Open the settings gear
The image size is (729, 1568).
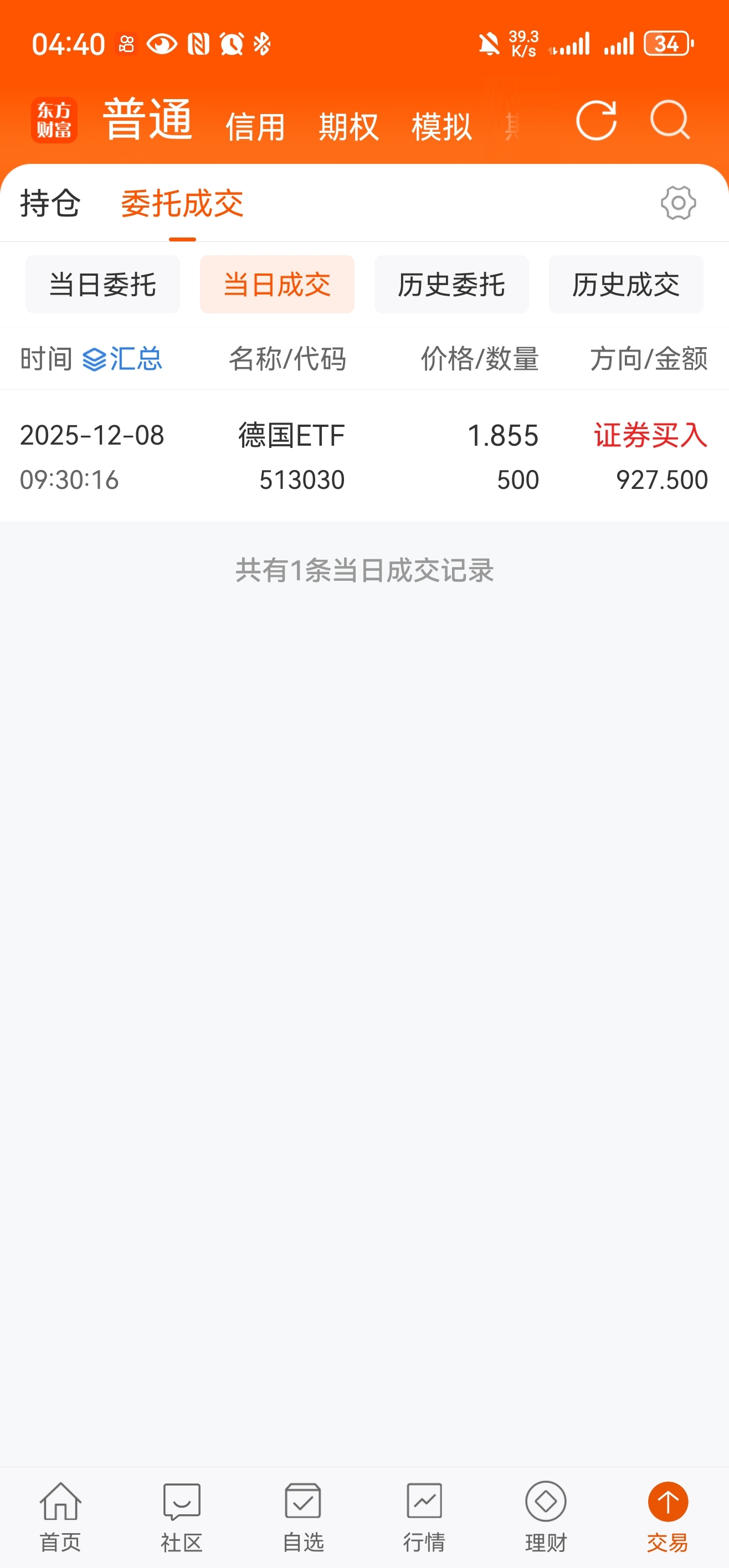pyautogui.click(x=678, y=203)
